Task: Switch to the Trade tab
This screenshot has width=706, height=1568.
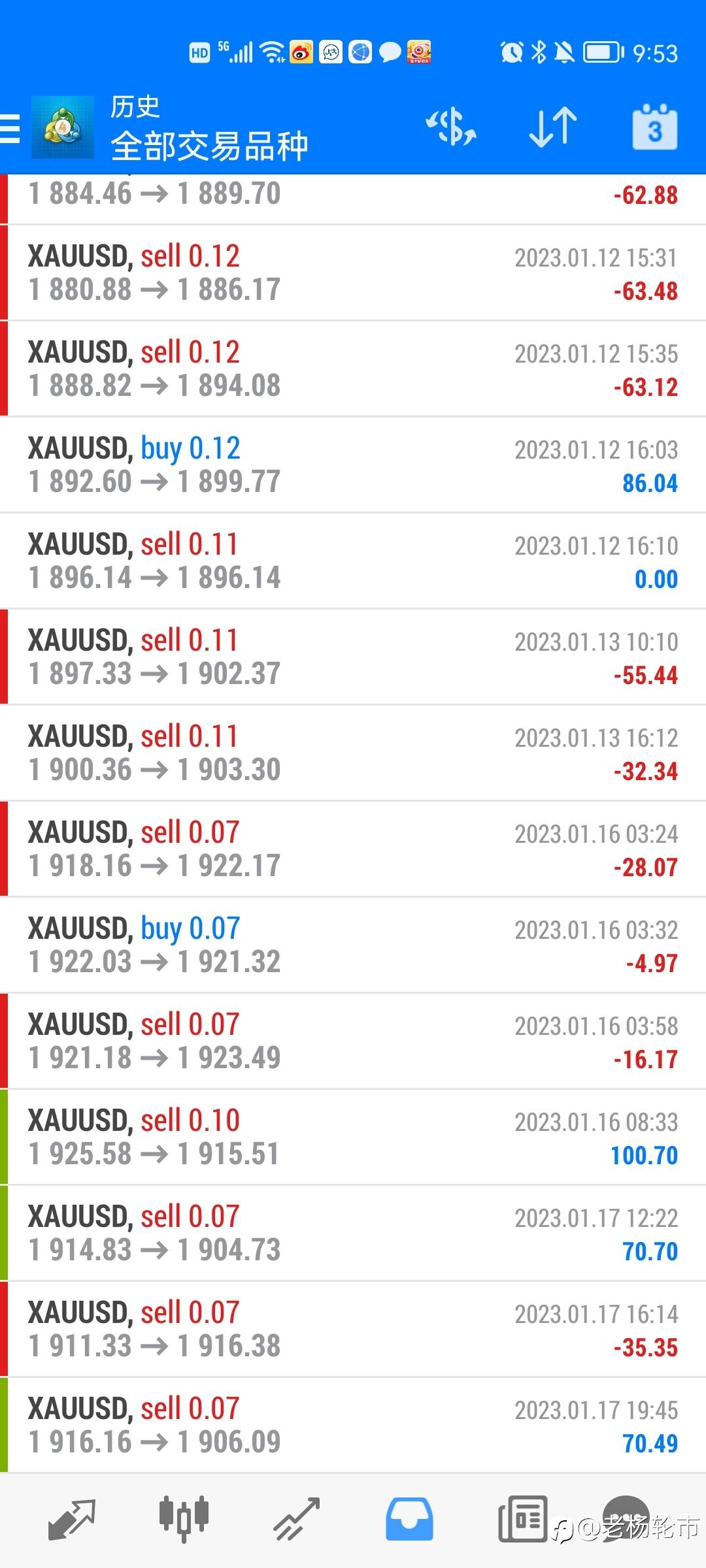Action: (296, 1519)
